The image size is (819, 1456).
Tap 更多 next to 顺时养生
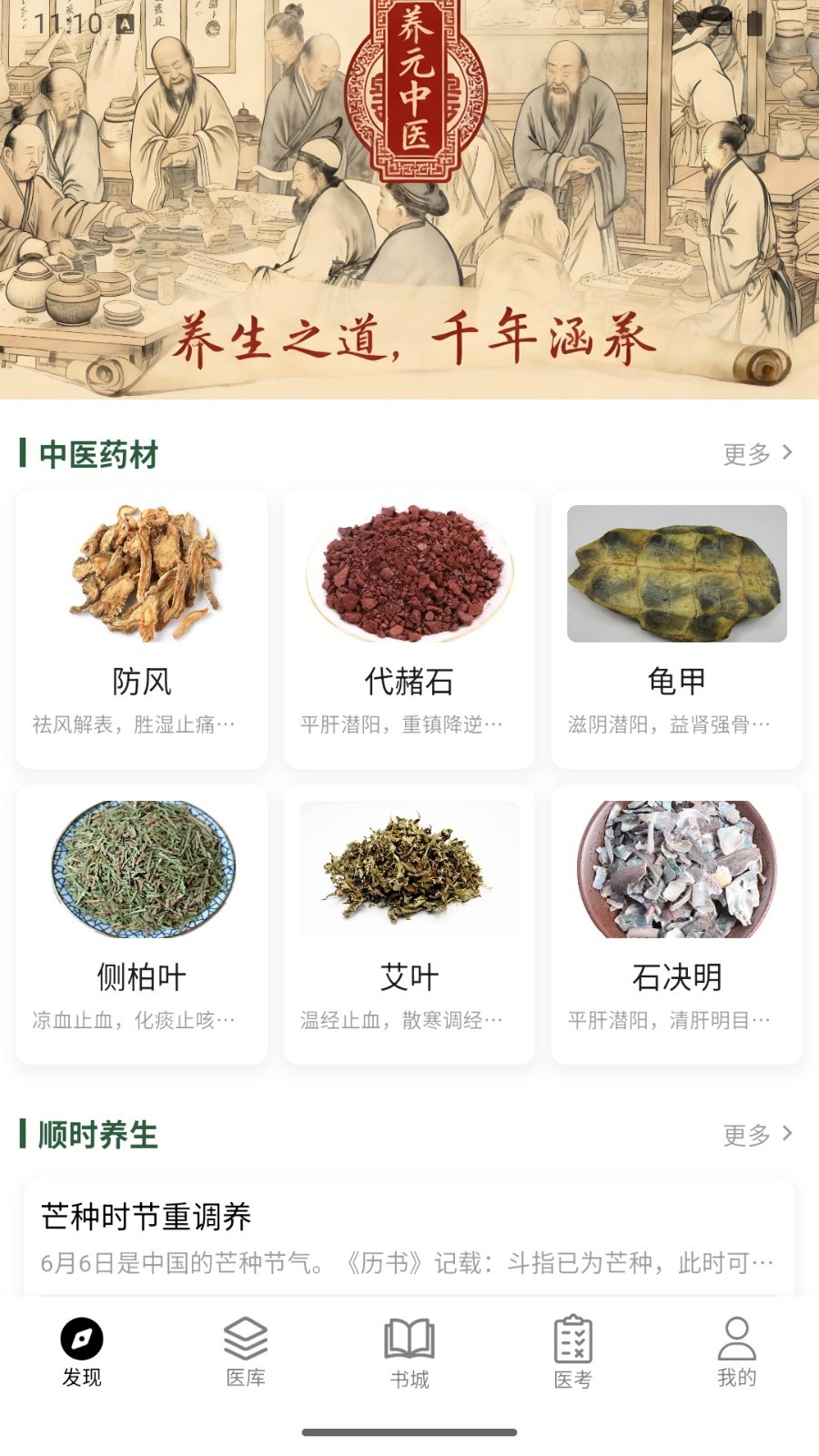coord(757,1134)
